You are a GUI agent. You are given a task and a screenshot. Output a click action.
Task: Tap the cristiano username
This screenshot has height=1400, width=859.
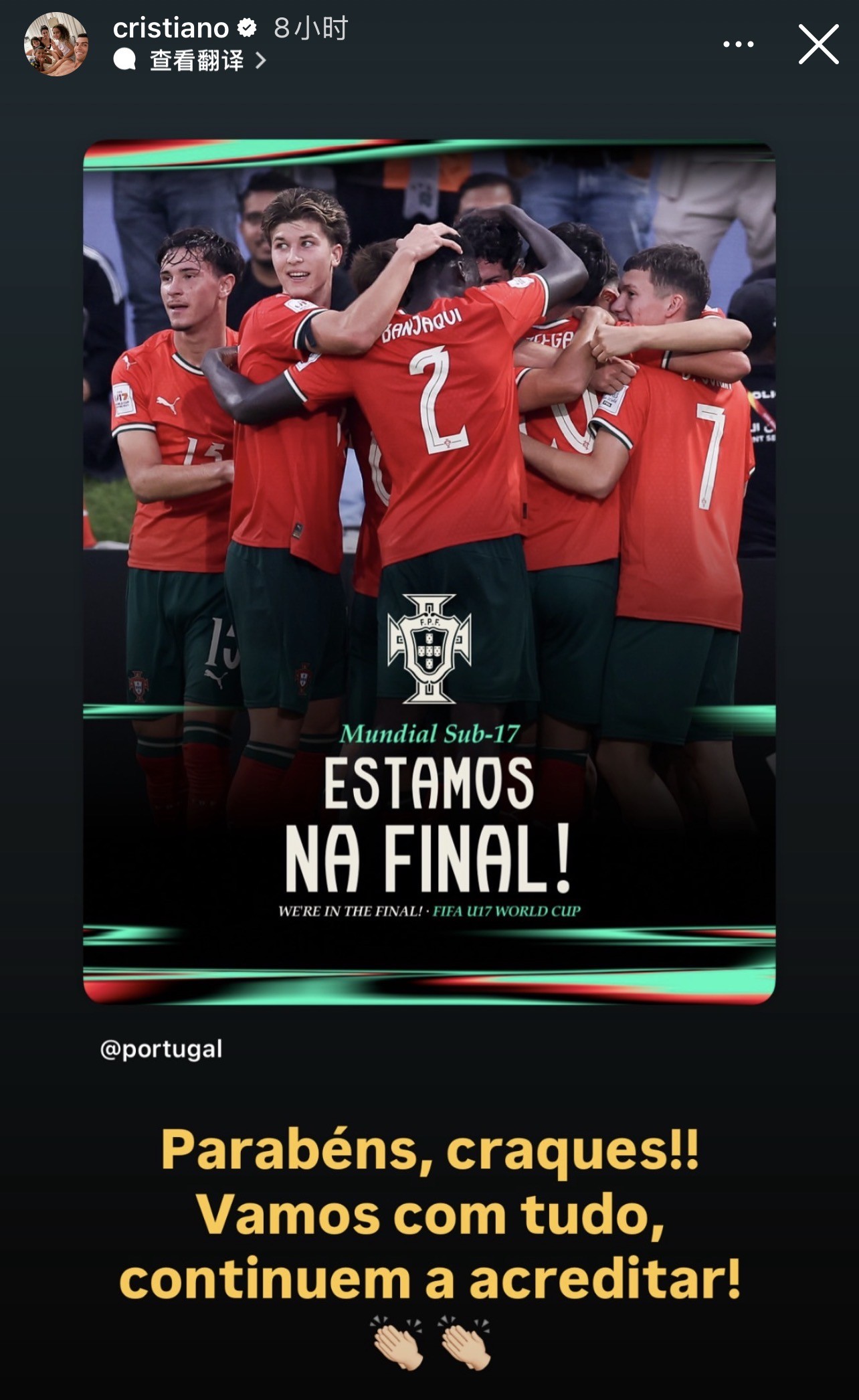[171, 28]
